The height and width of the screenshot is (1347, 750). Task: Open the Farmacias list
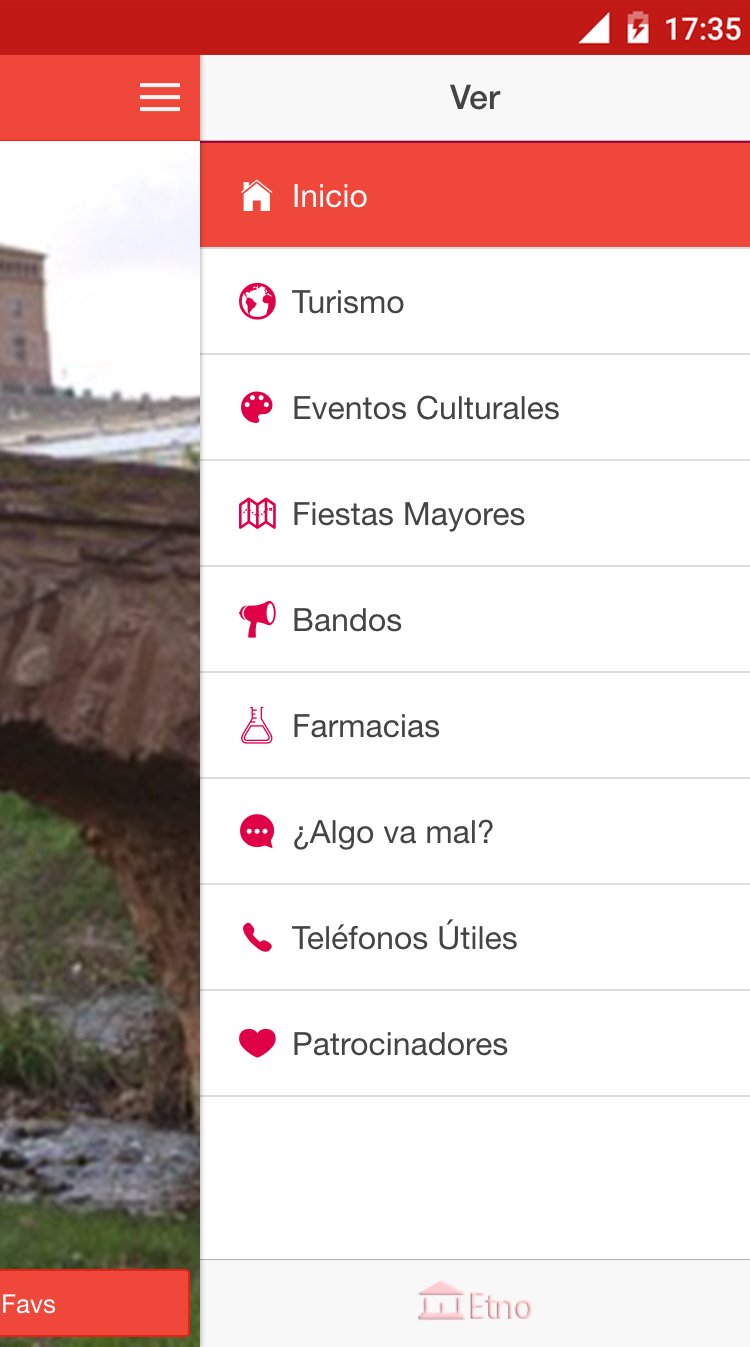point(475,726)
